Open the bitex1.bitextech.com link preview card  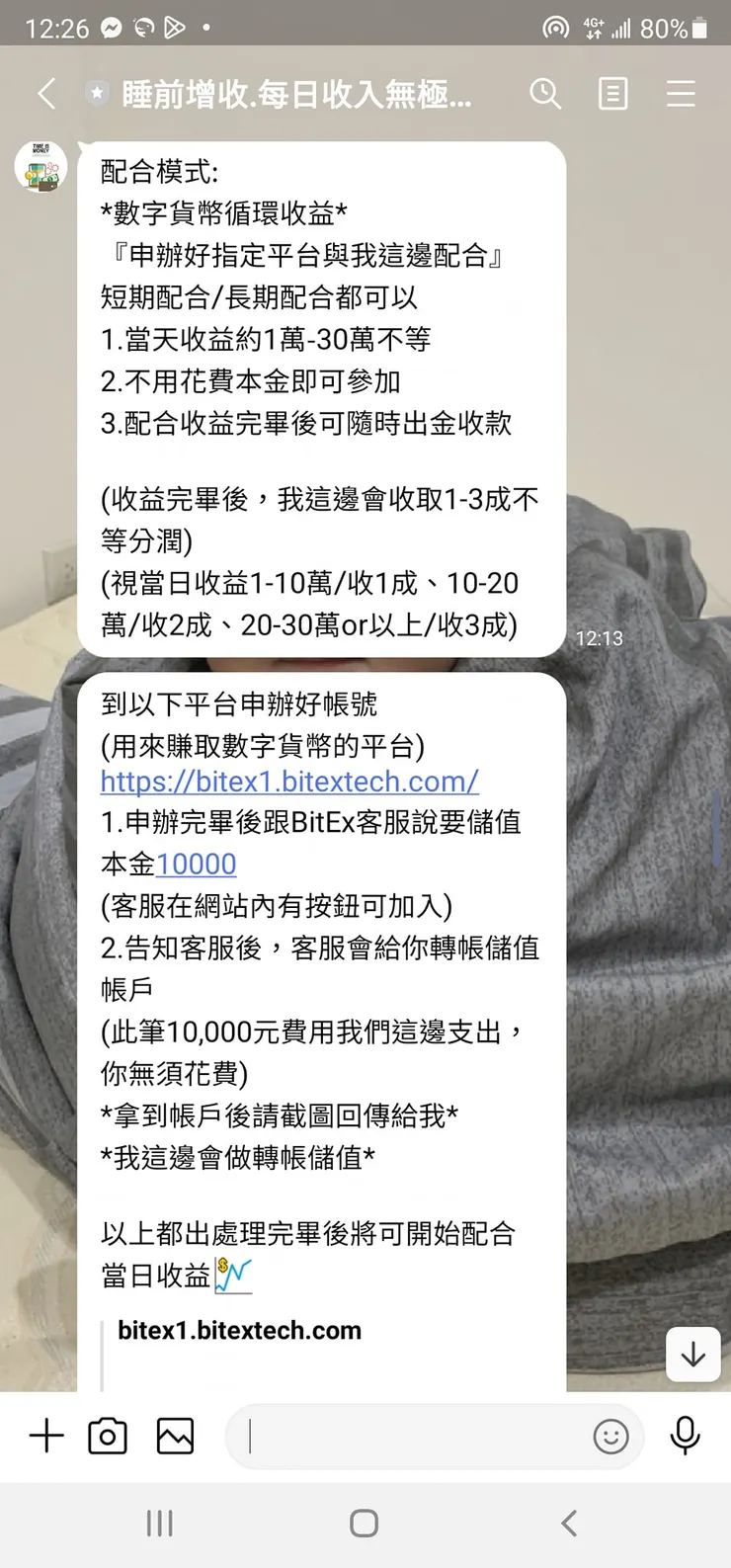[x=237, y=1331]
